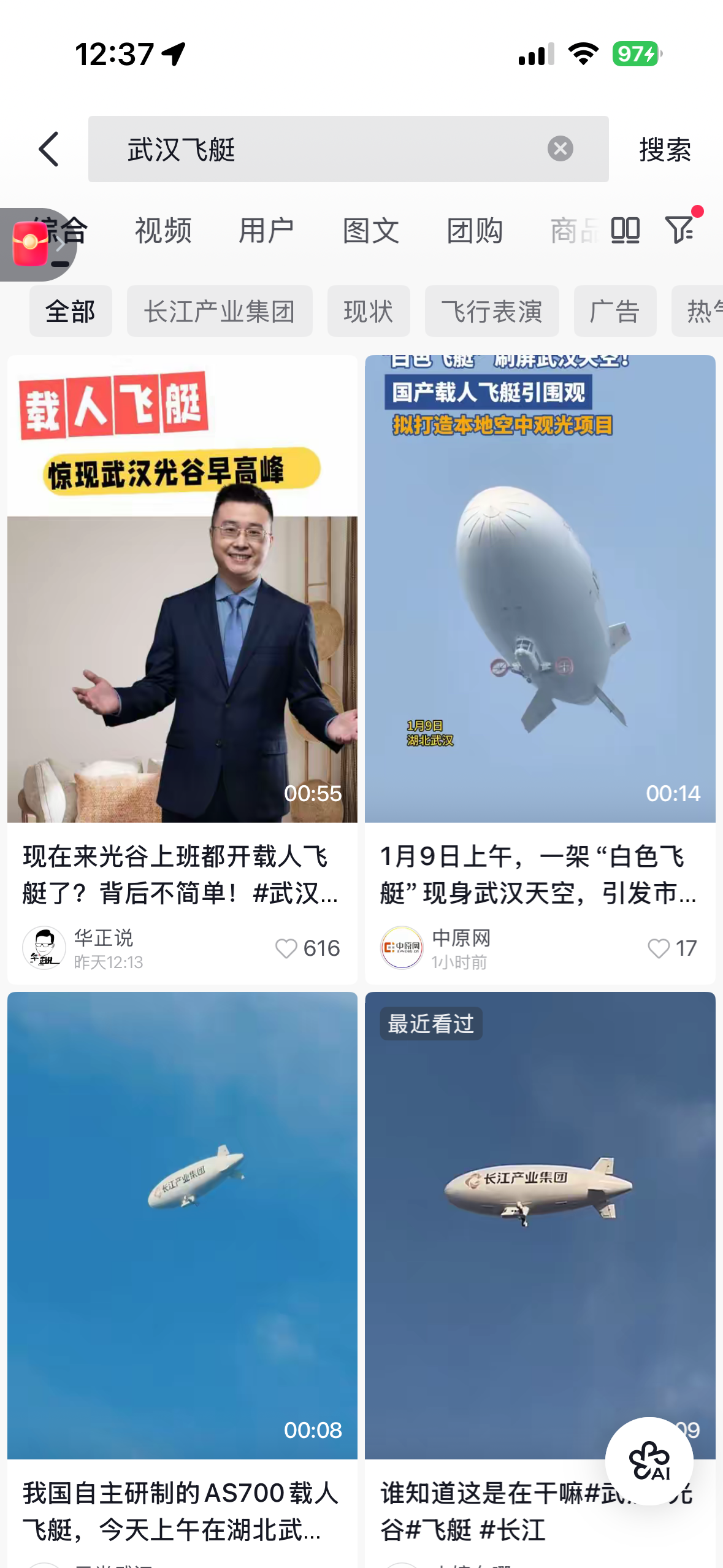
Task: Open the 白色飞艇 video by 中原网
Action: click(x=540, y=589)
